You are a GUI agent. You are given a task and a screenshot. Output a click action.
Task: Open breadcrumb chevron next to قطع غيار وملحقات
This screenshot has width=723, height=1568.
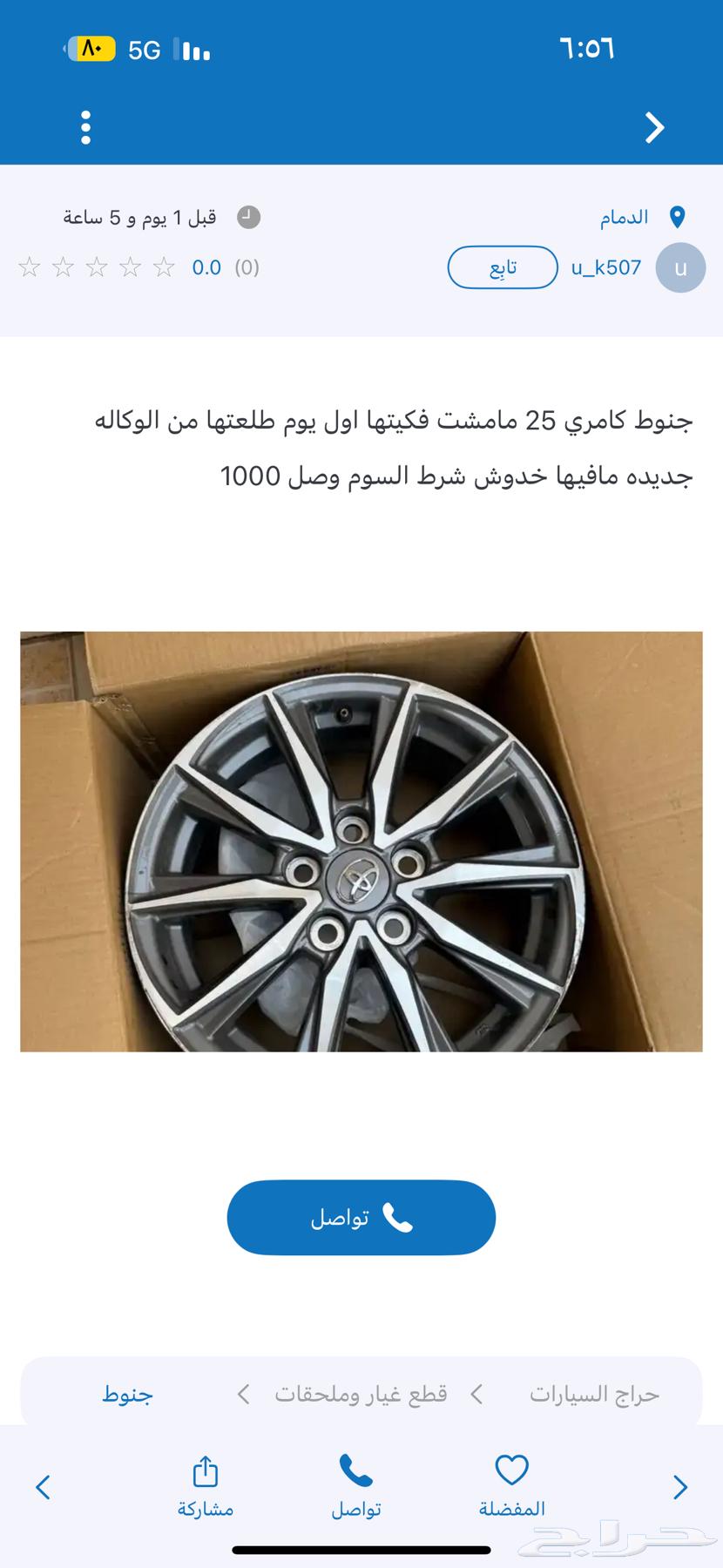pyautogui.click(x=243, y=1394)
